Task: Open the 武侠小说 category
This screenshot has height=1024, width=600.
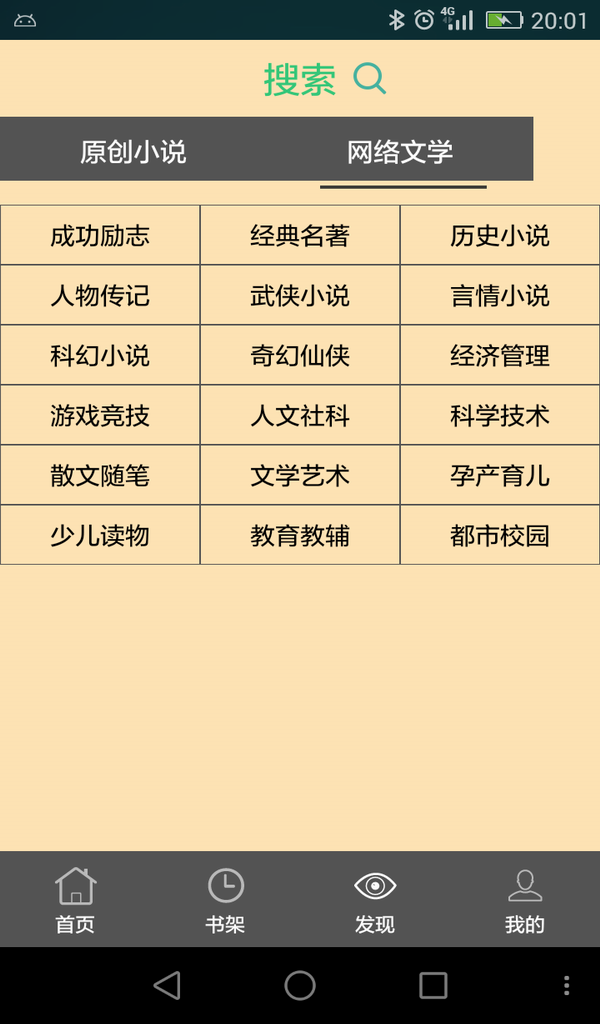Action: 300,296
